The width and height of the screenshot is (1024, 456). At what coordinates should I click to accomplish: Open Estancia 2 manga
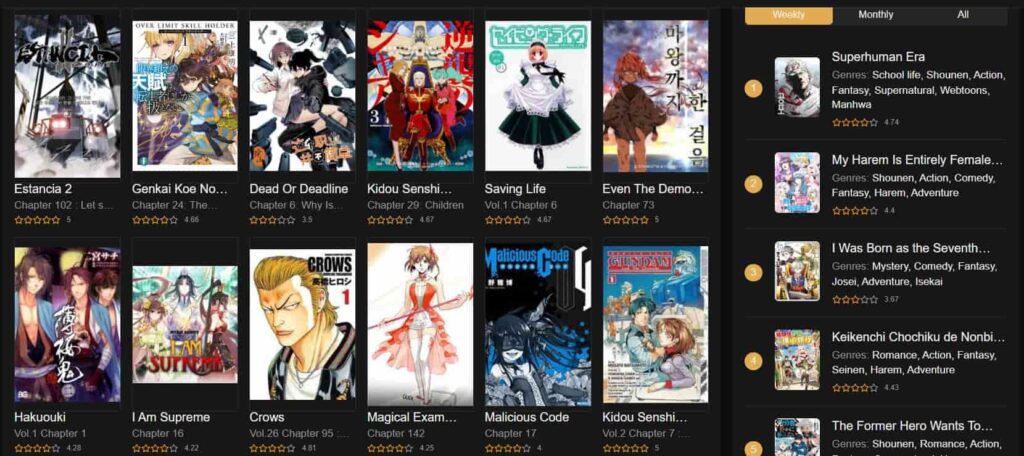click(x=67, y=96)
